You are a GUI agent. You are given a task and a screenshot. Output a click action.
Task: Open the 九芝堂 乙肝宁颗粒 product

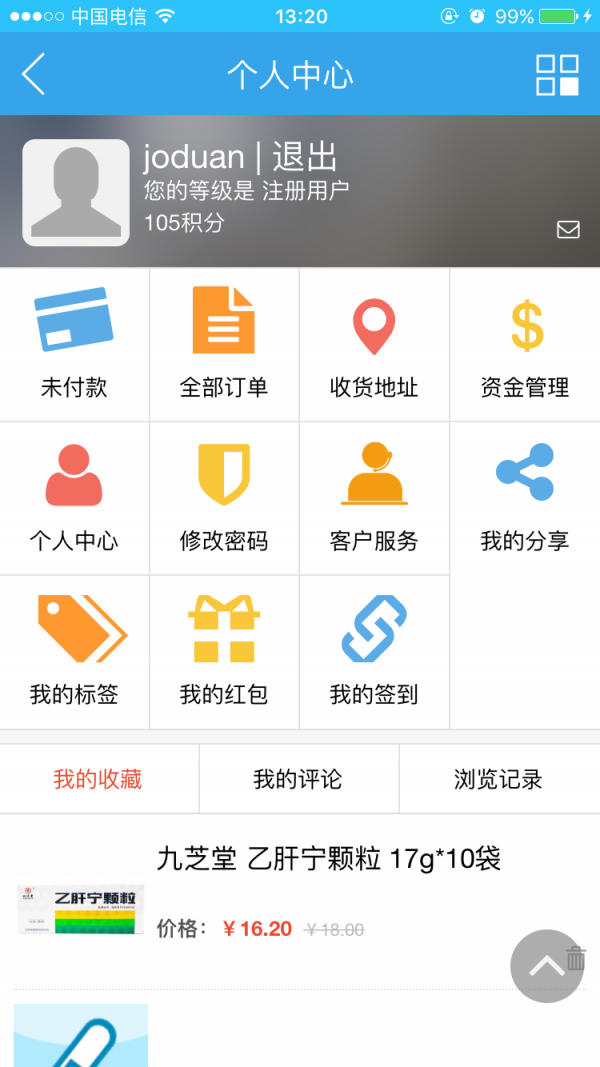point(328,859)
